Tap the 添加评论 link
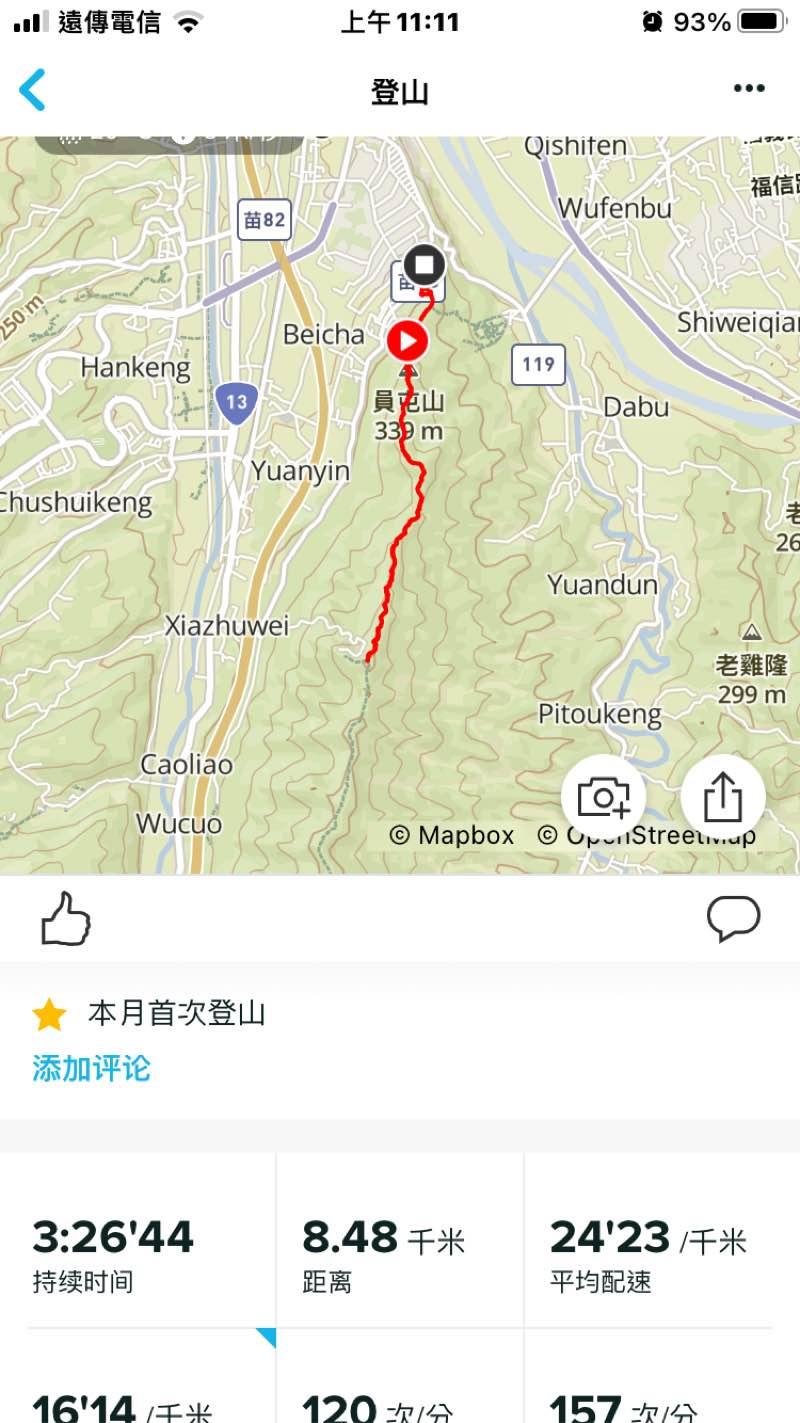Image resolution: width=800 pixels, height=1423 pixels. (x=91, y=1068)
